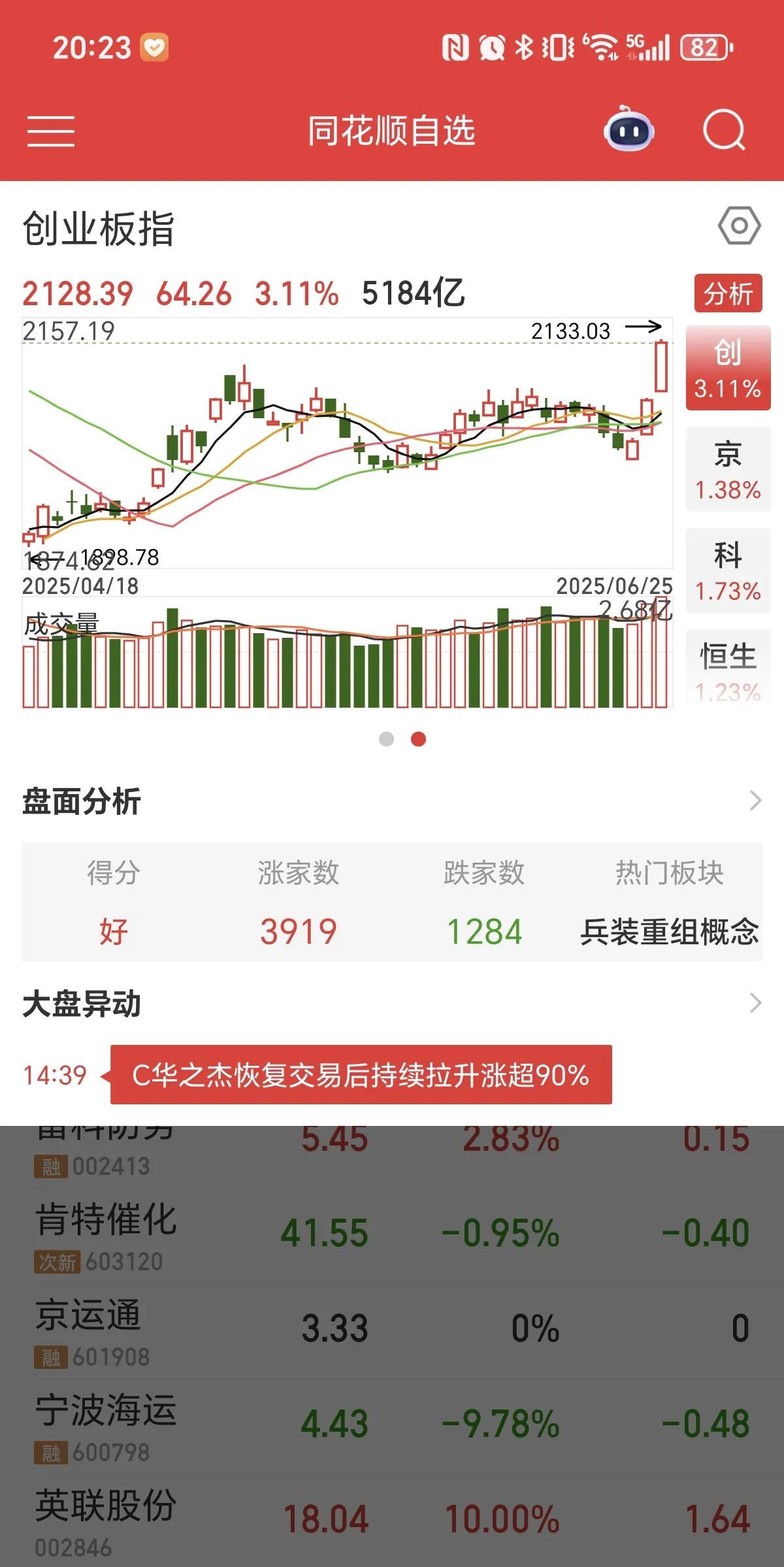This screenshot has height=1567, width=784.
Task: Tap the red 分析 button
Action: coord(728,293)
